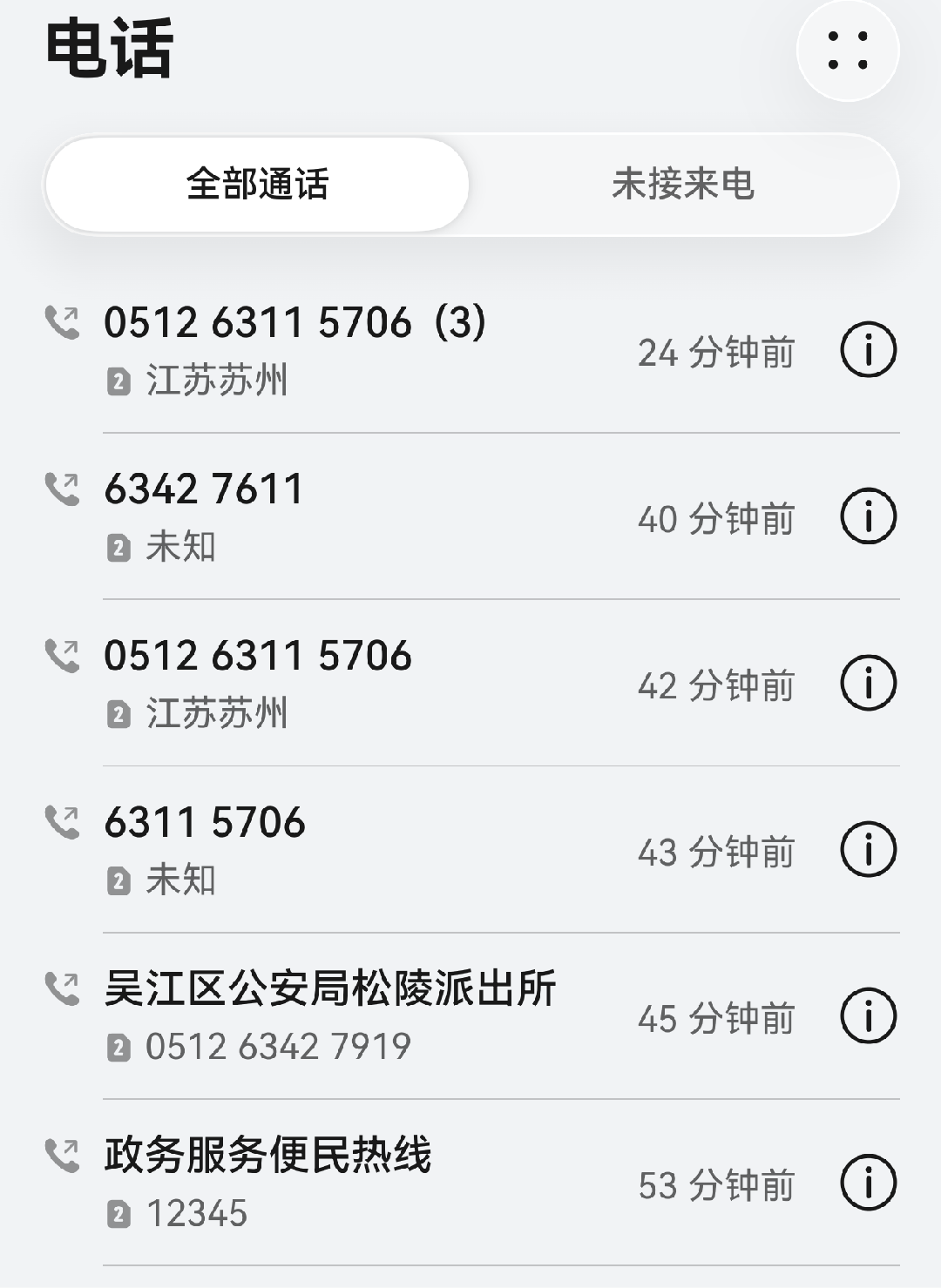Call 吴江区公安局松陵派出所 again

pyautogui.click(x=418, y=1016)
